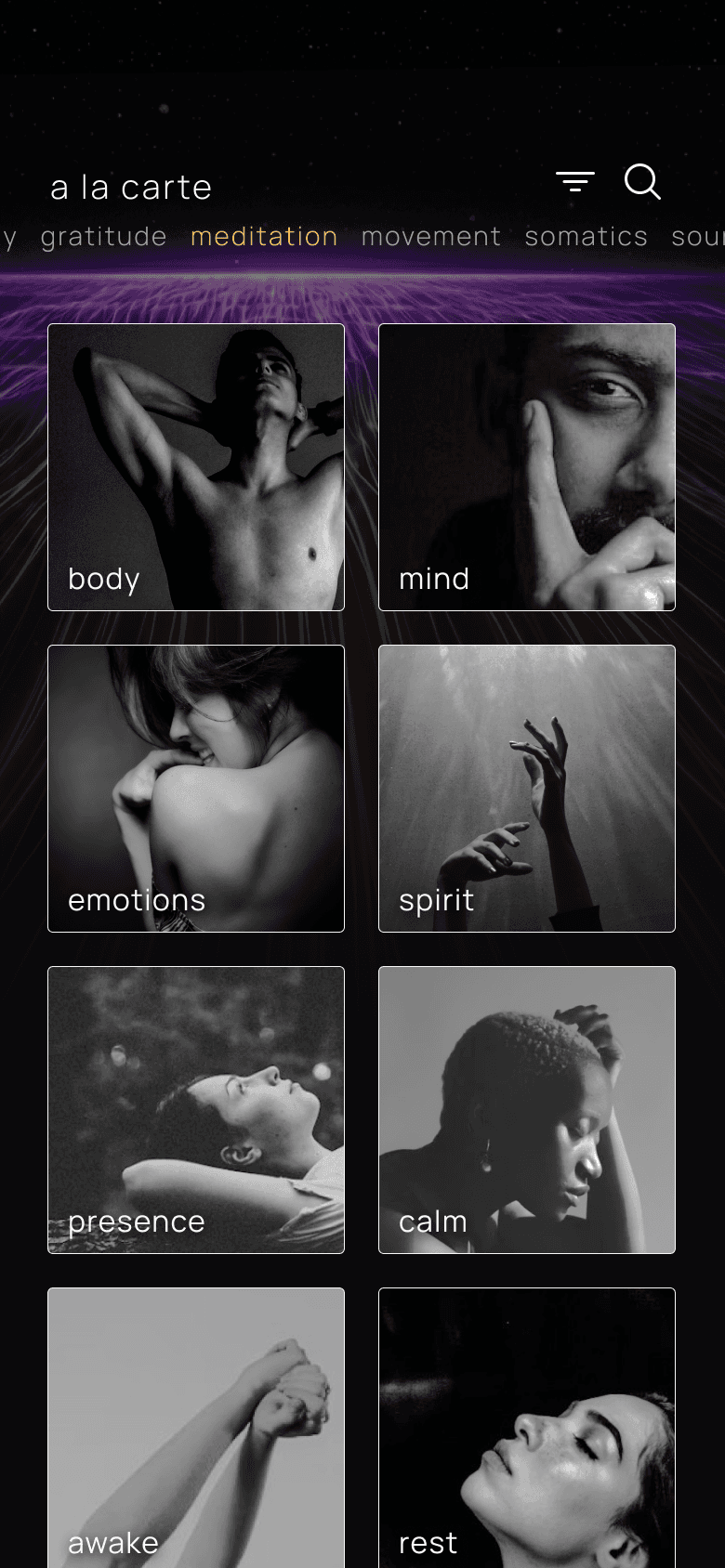Go to the somatics tab
Screen dimensions: 725x1568
point(586,237)
